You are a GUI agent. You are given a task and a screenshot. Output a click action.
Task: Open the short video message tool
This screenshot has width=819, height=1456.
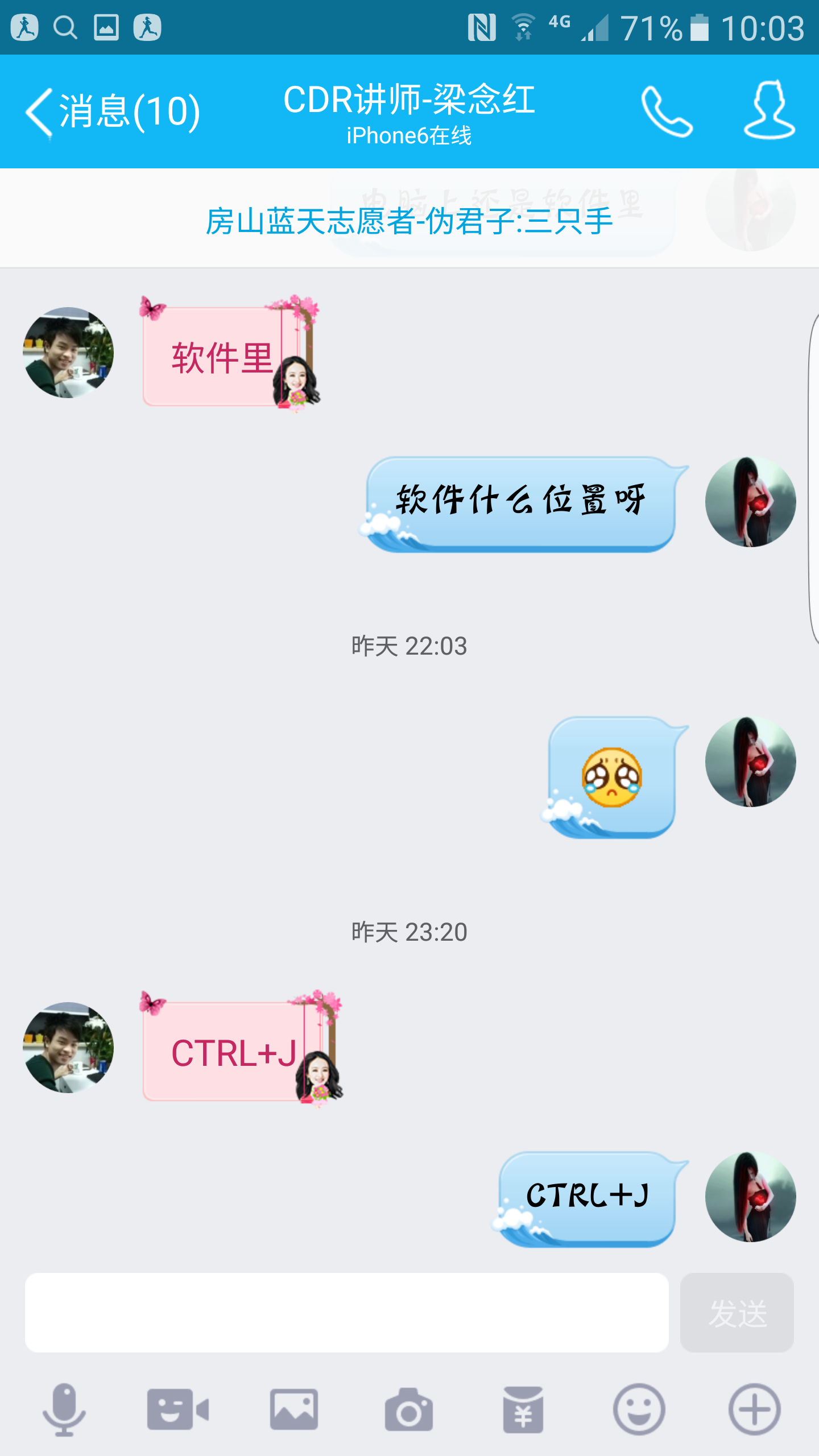[x=178, y=1409]
